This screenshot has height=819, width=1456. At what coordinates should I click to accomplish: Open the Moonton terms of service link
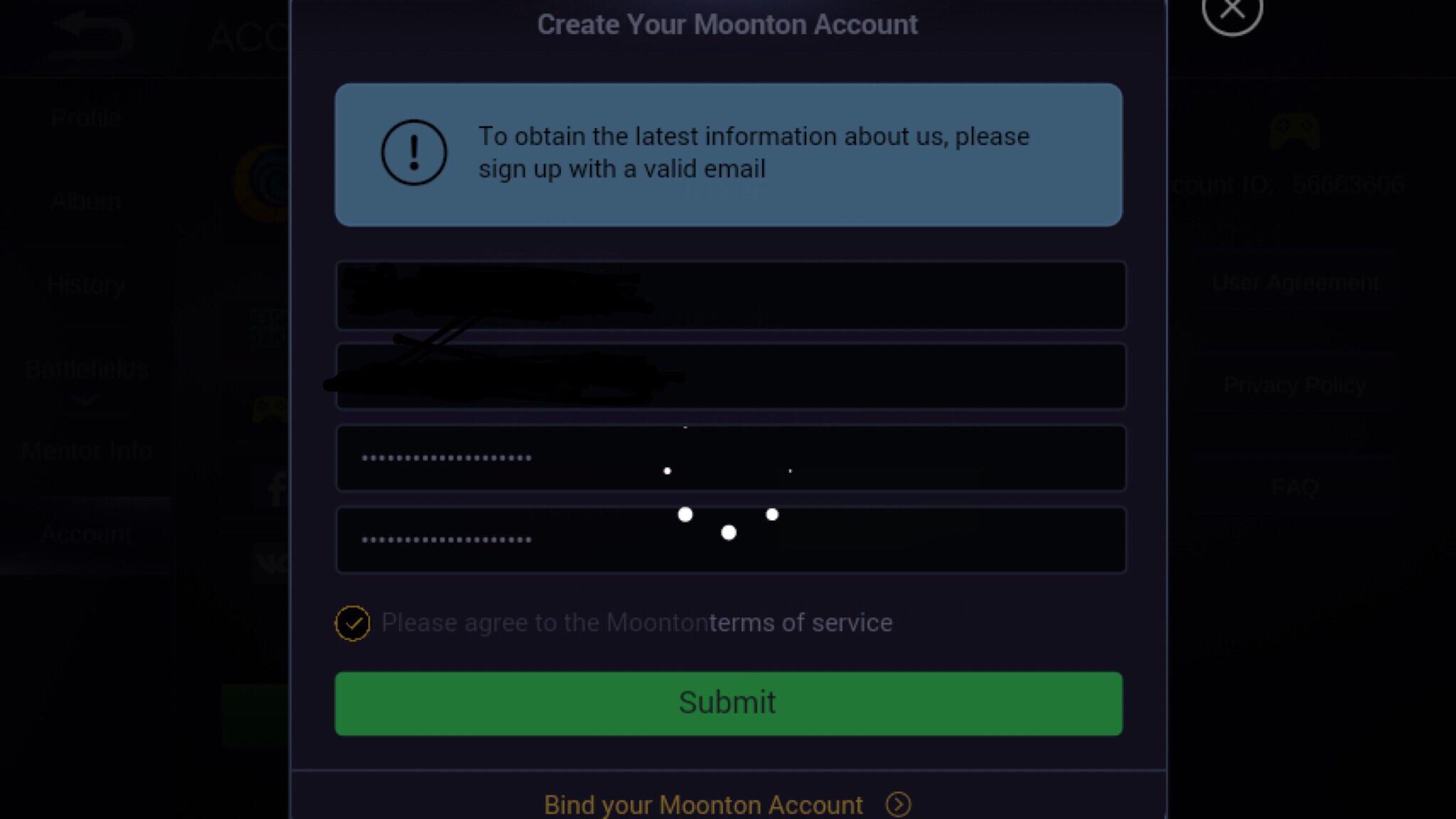801,623
